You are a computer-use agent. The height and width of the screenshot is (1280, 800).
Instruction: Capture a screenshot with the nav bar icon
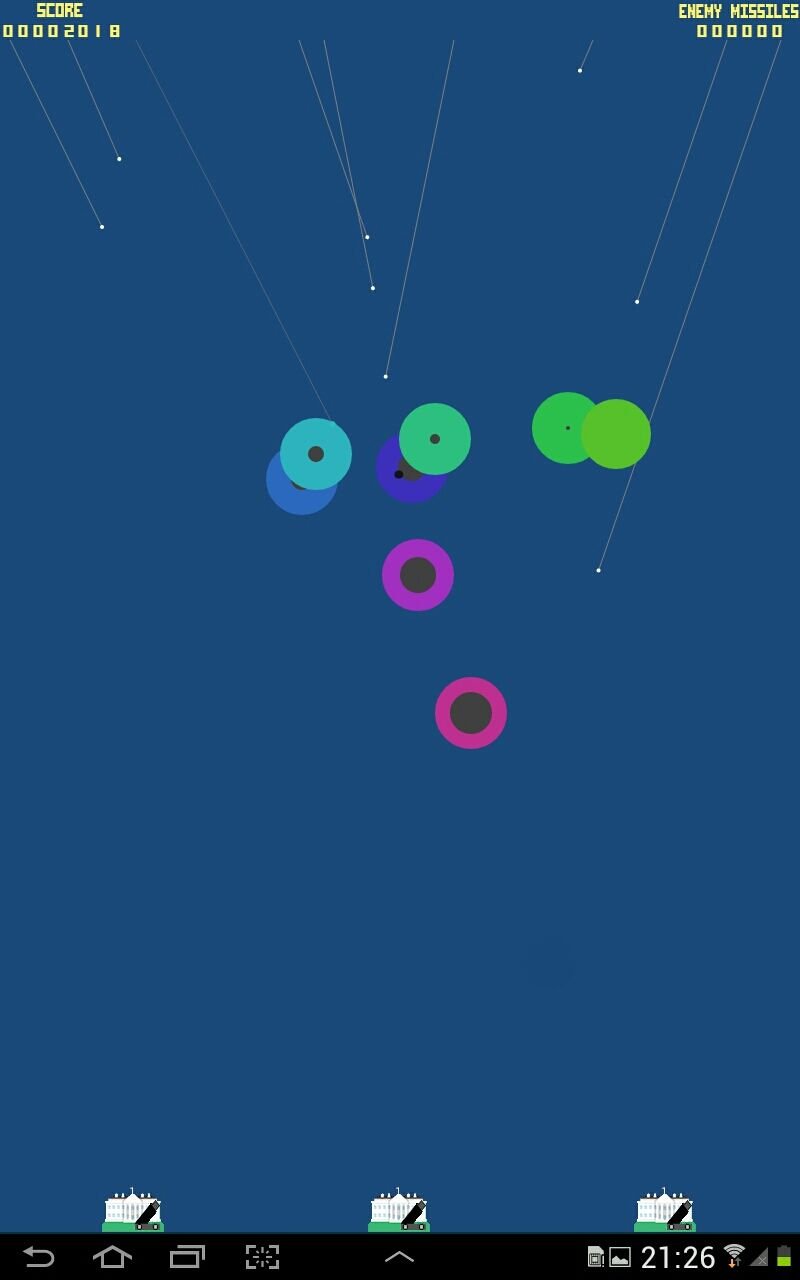tap(262, 1257)
